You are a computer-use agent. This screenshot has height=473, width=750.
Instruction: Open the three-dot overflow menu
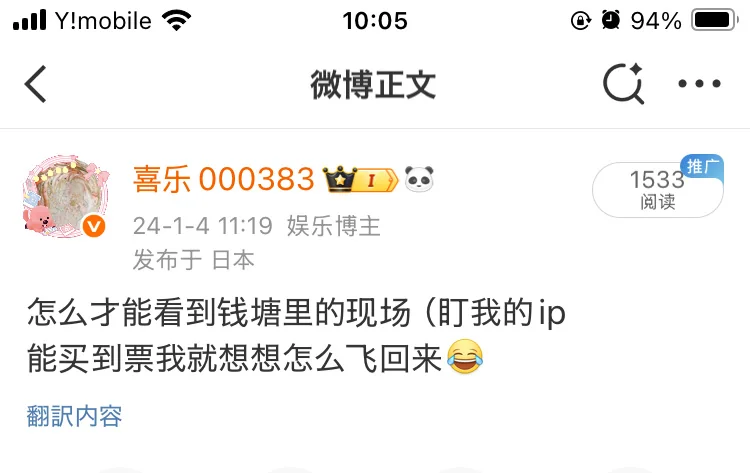pos(699,84)
